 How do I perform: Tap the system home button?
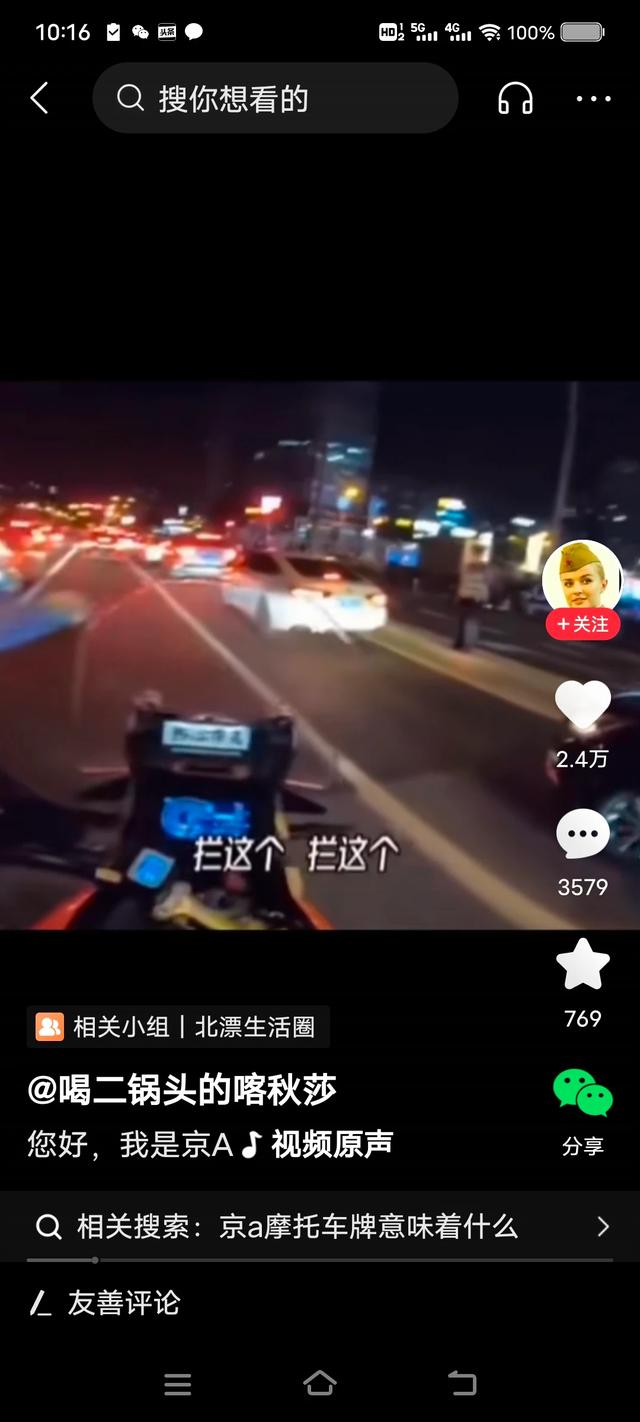(319, 1383)
